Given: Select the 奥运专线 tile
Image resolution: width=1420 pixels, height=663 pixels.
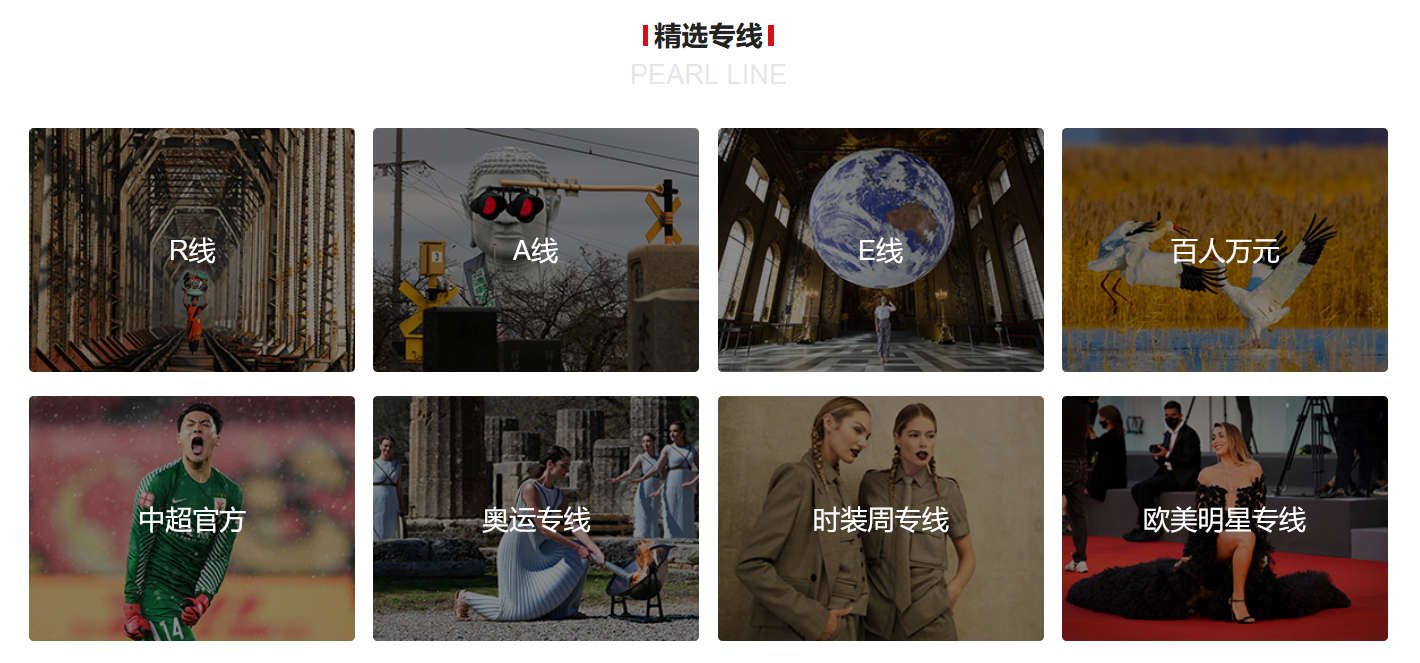Looking at the screenshot, I should pyautogui.click(x=535, y=519).
